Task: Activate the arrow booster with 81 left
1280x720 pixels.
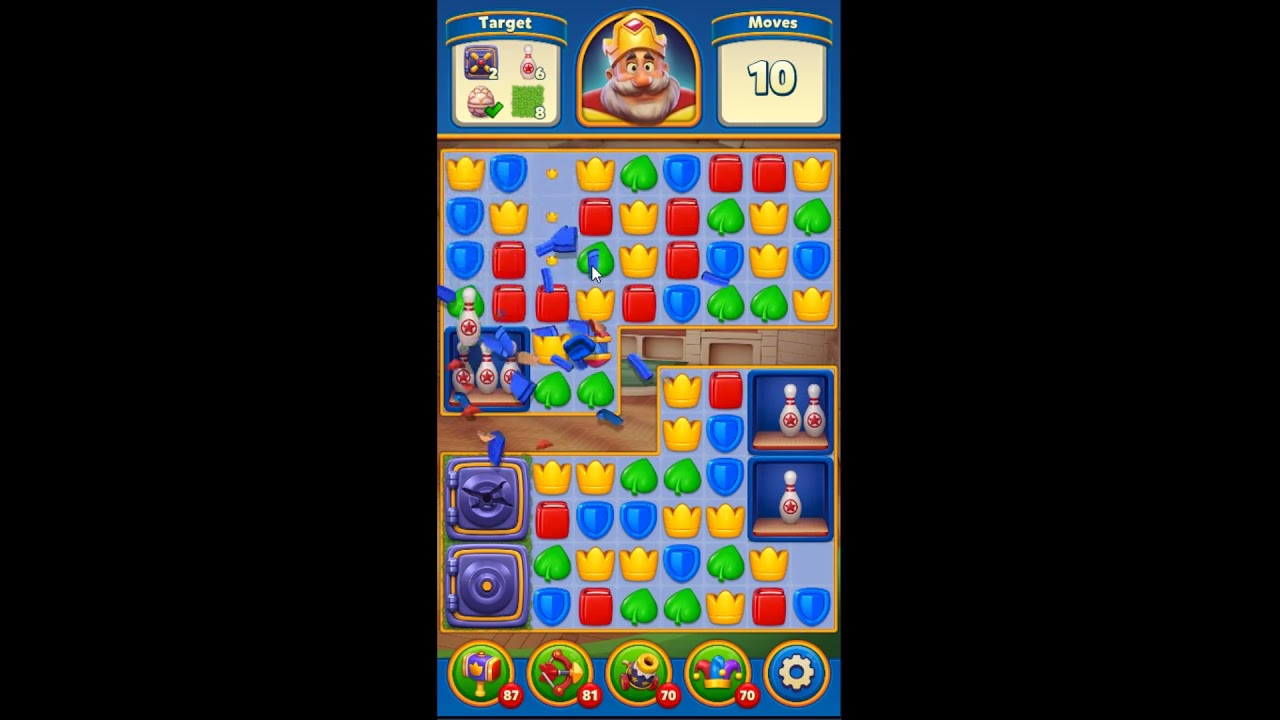Action: 559,671
